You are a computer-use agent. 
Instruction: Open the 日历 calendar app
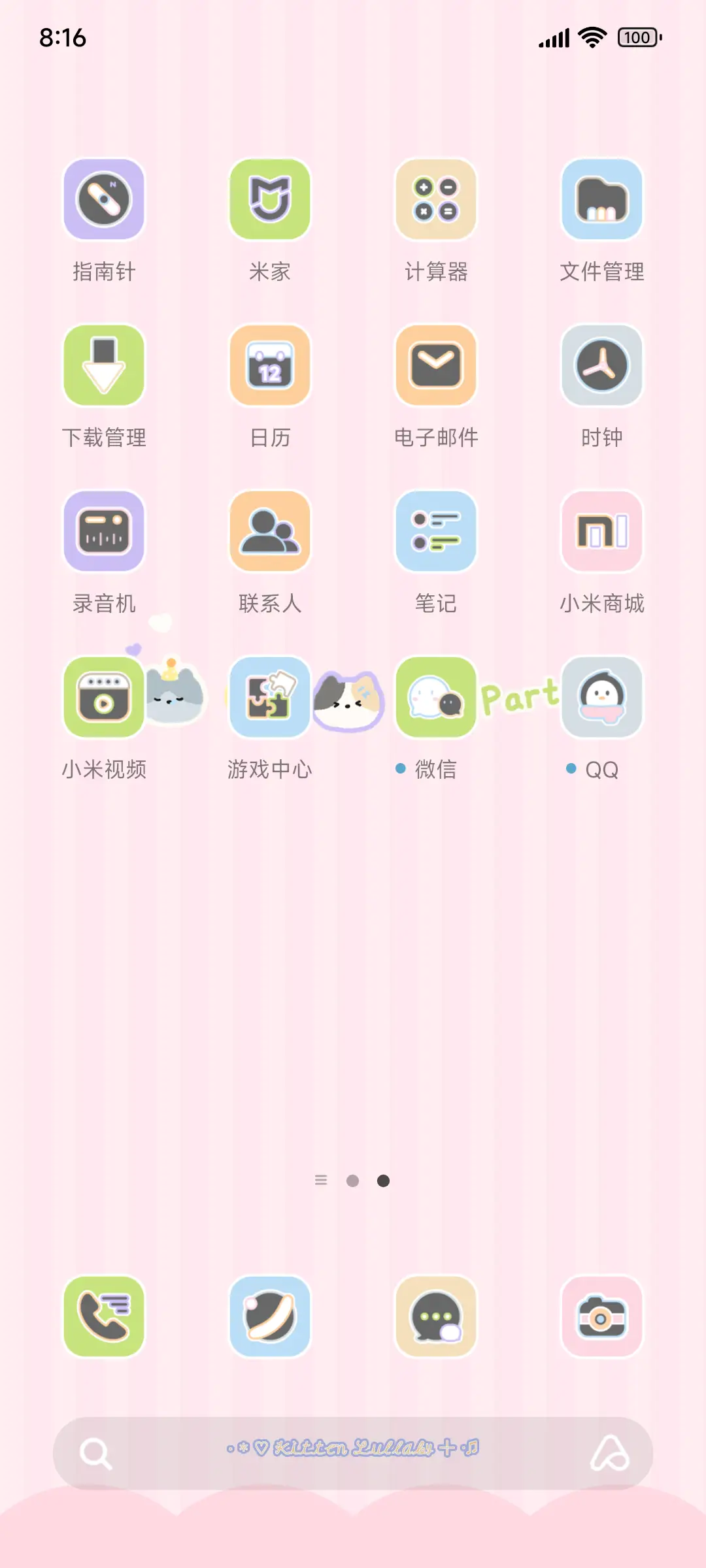[x=270, y=366]
